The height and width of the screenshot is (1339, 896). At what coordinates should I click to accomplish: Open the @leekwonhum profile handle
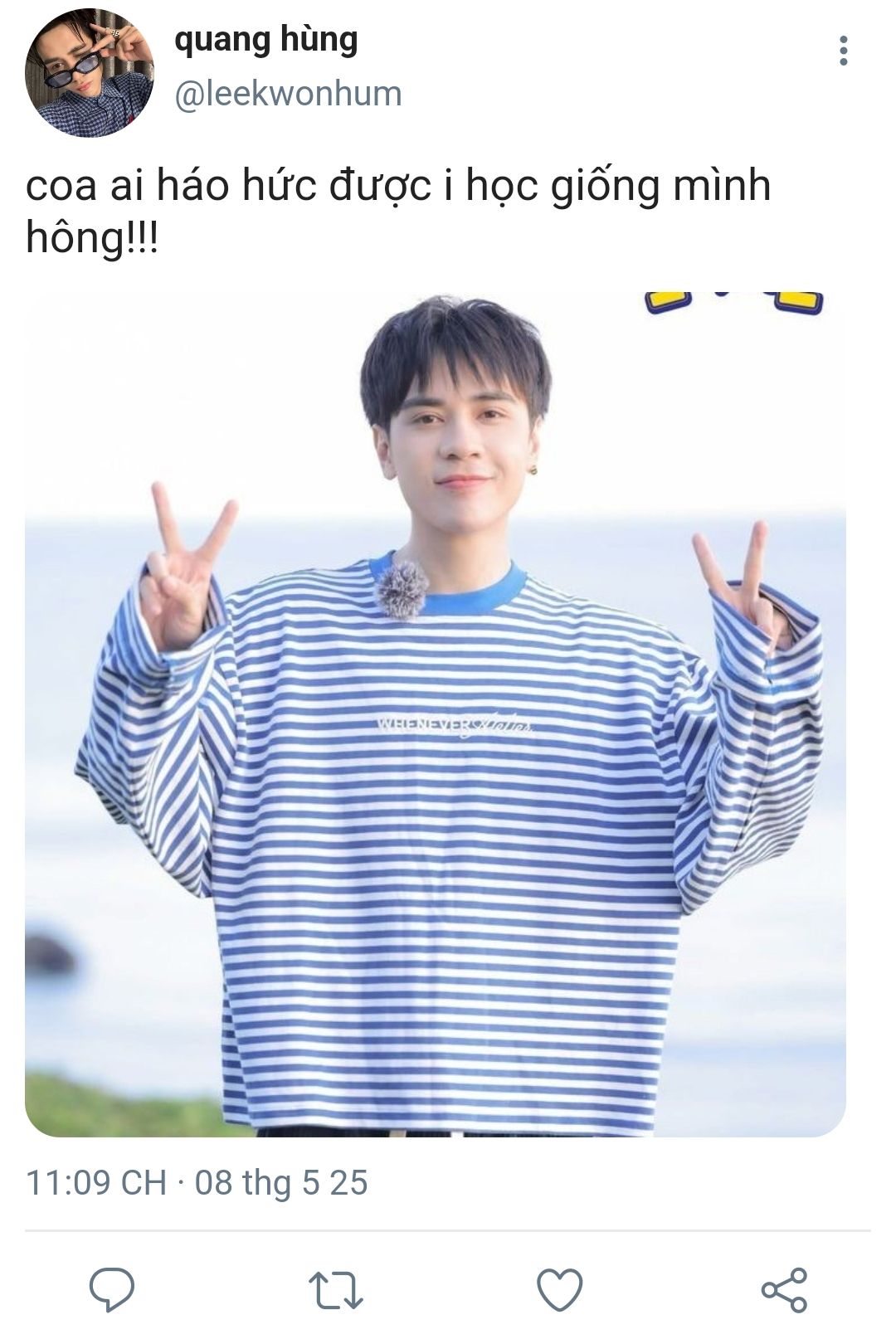[x=288, y=94]
